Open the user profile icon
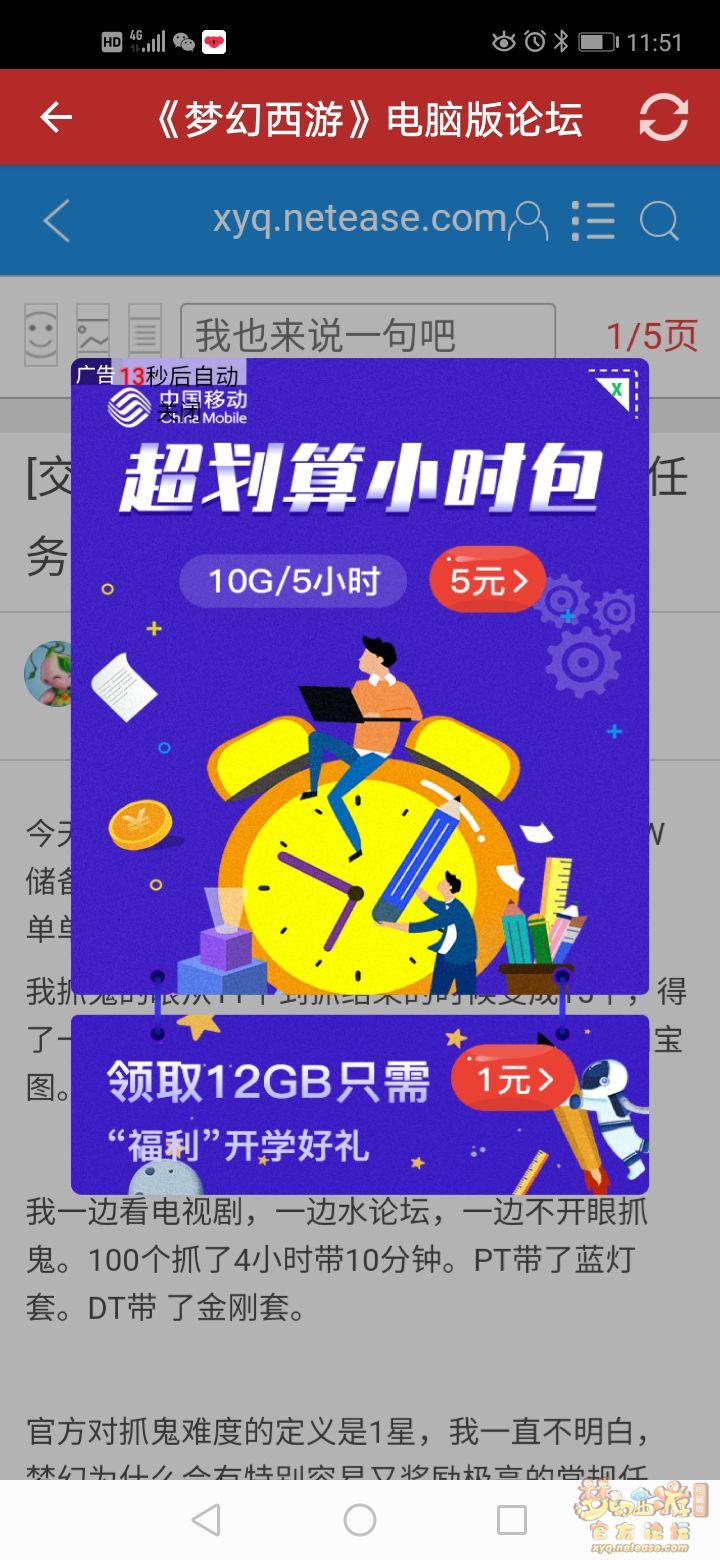720x1560 pixels. (x=528, y=220)
